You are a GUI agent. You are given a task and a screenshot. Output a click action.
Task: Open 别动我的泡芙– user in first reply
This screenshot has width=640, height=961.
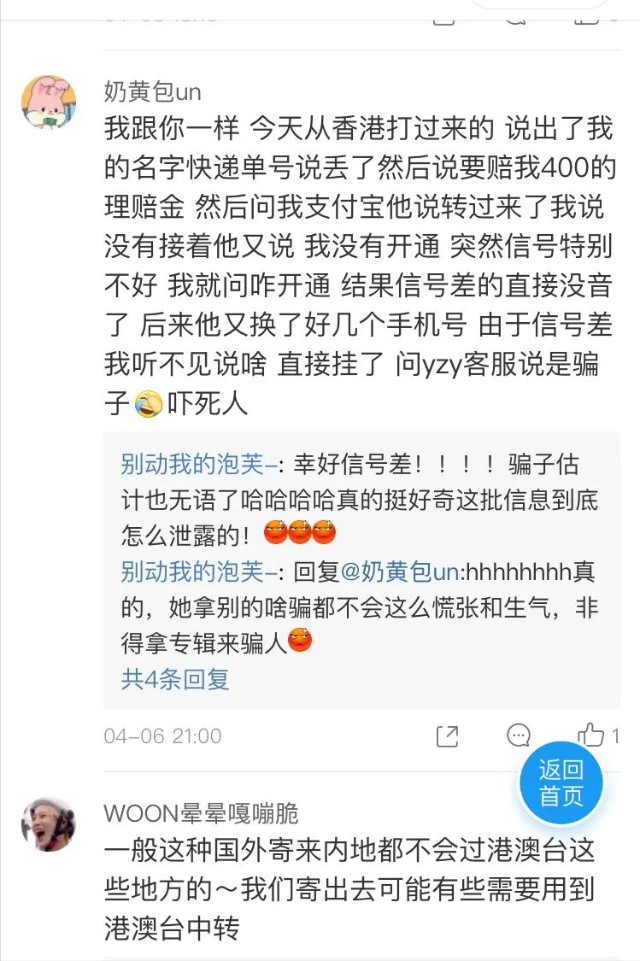coord(198,465)
